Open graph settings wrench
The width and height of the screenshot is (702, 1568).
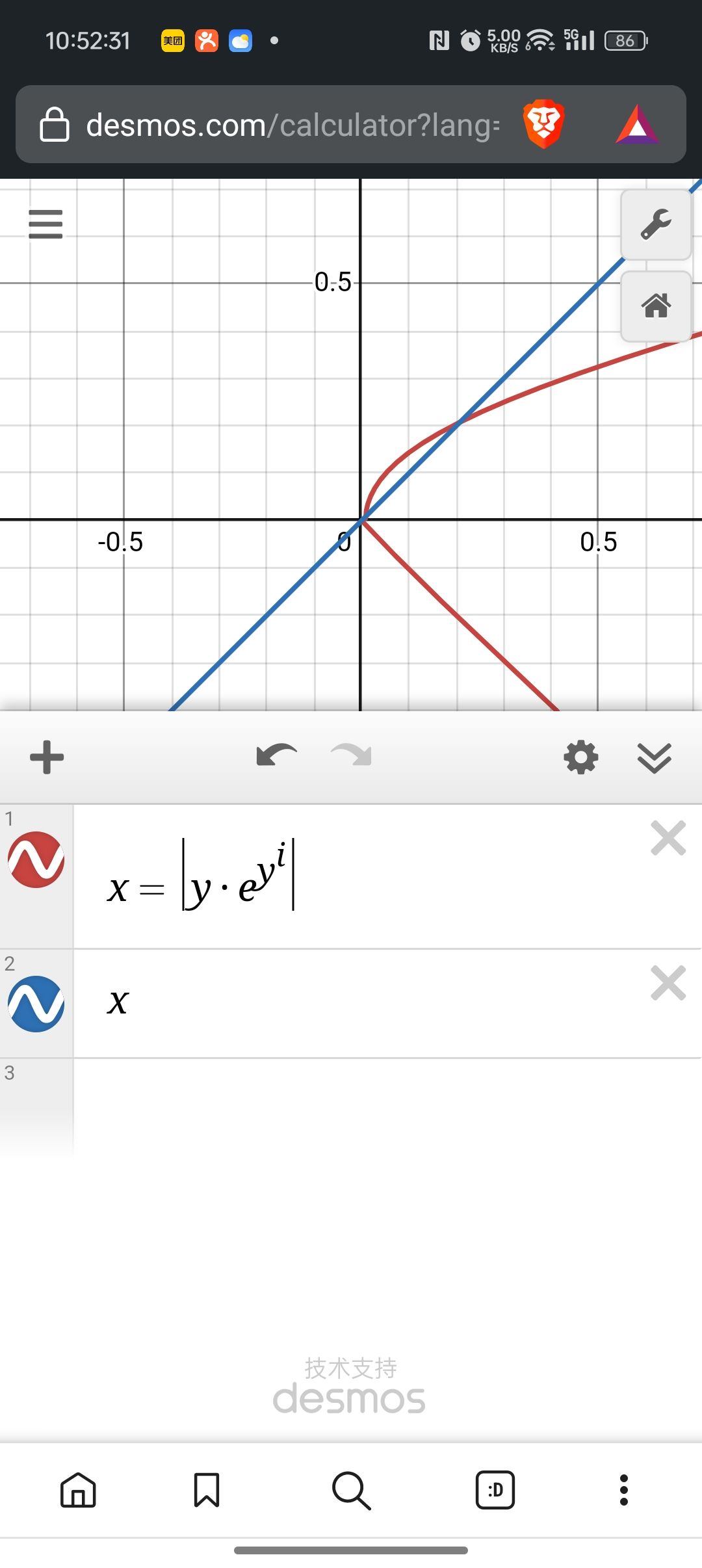pyautogui.click(x=655, y=225)
